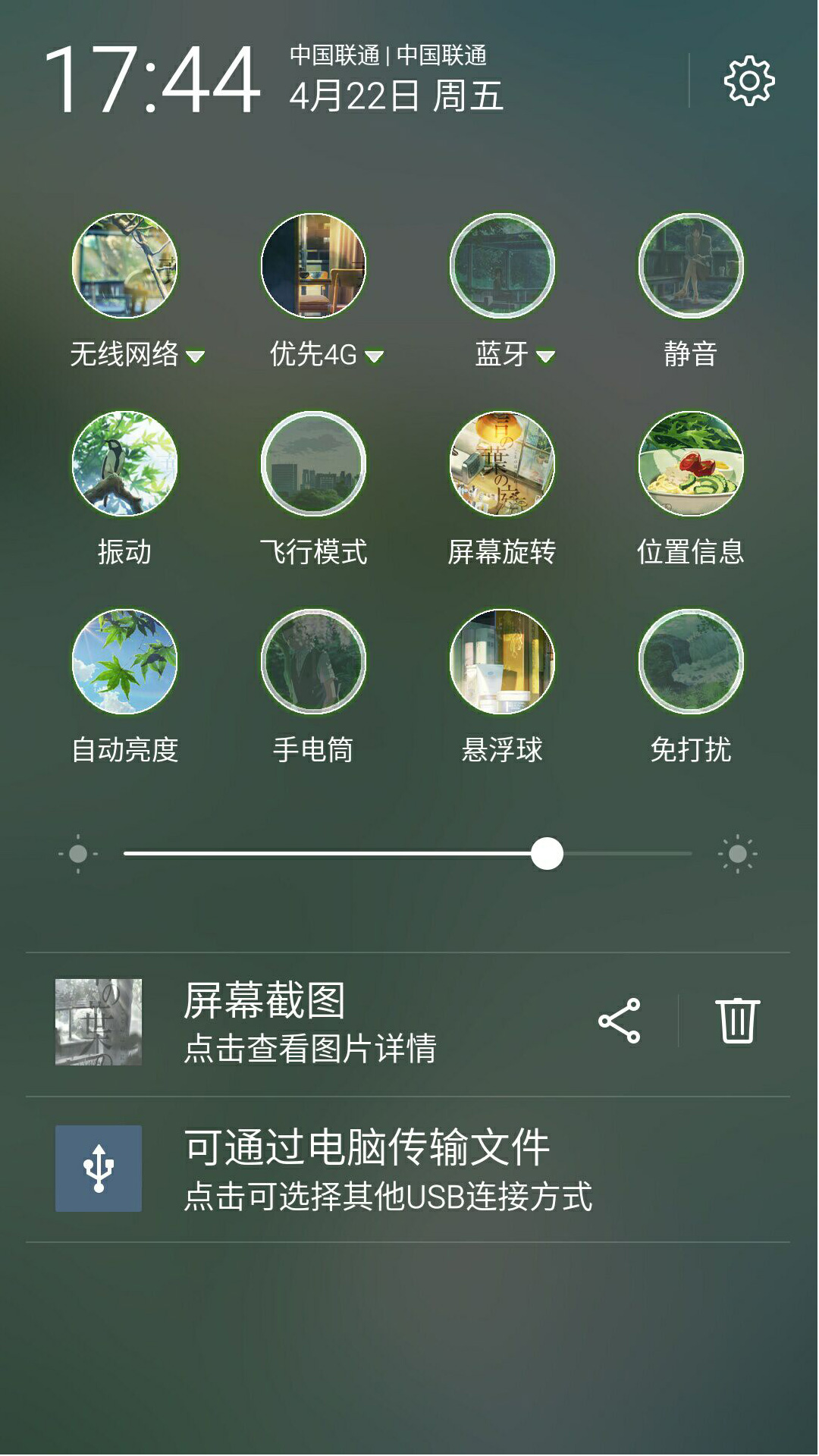Share the captured screenshot
The height and width of the screenshot is (1456, 819).
(620, 1021)
